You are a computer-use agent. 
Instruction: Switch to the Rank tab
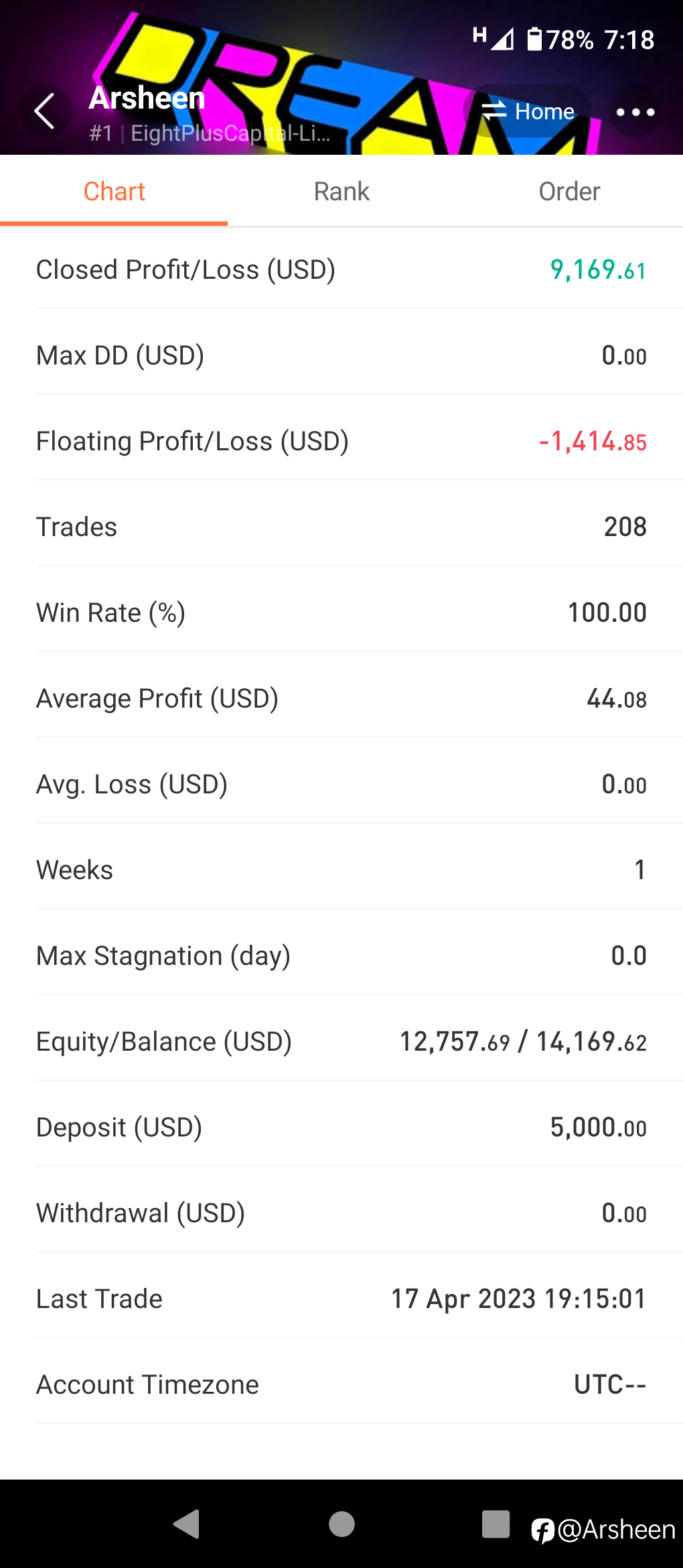point(341,192)
